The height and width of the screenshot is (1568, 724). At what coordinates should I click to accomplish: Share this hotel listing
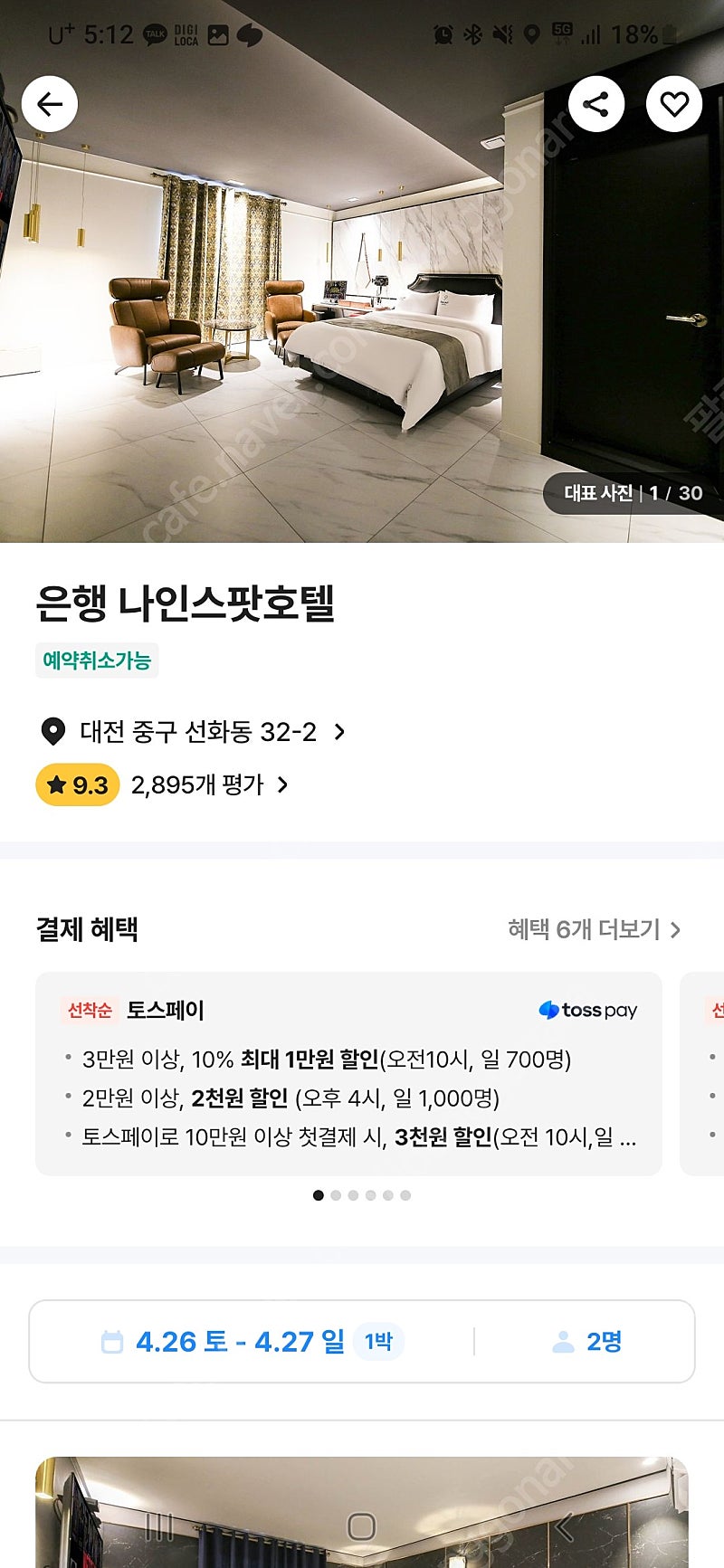[x=596, y=104]
